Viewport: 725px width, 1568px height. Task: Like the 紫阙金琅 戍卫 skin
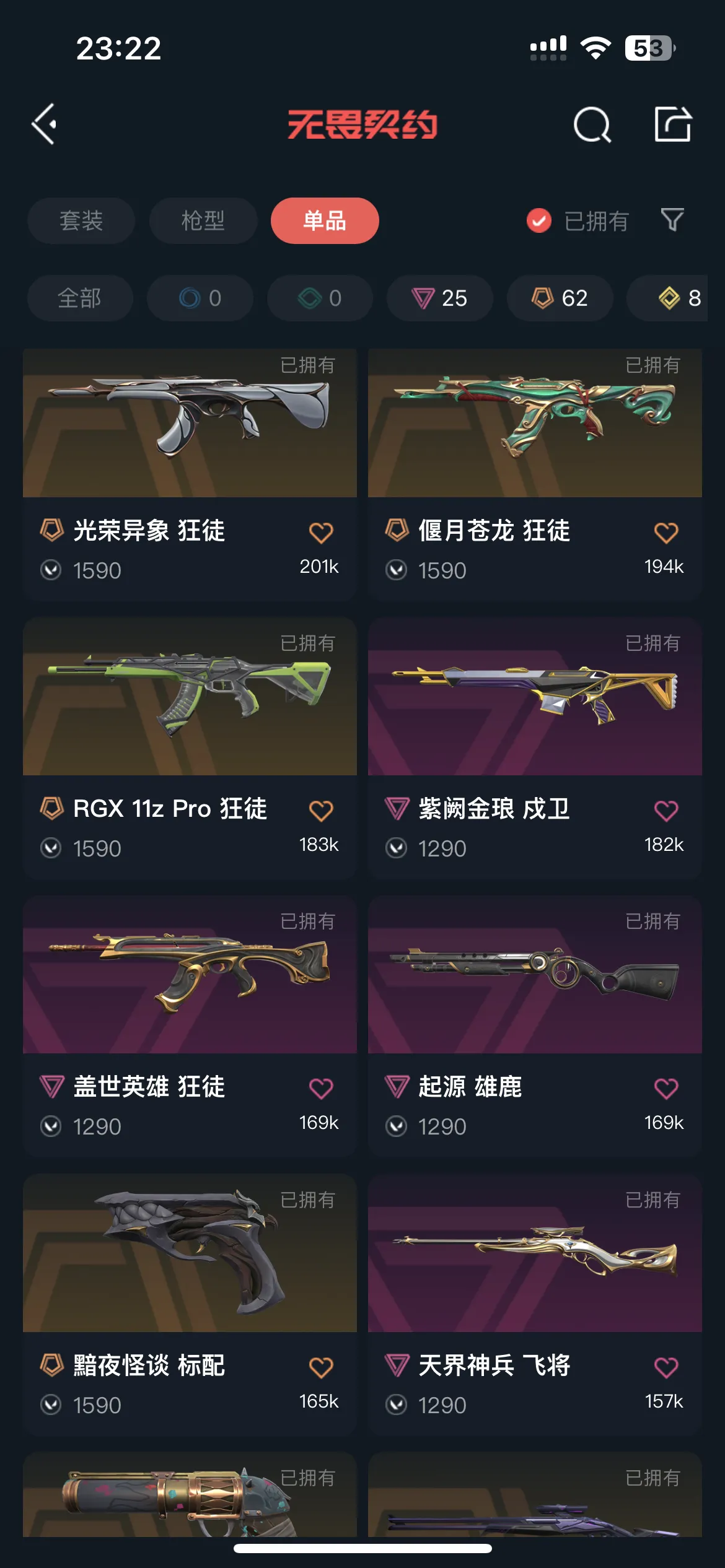[666, 811]
